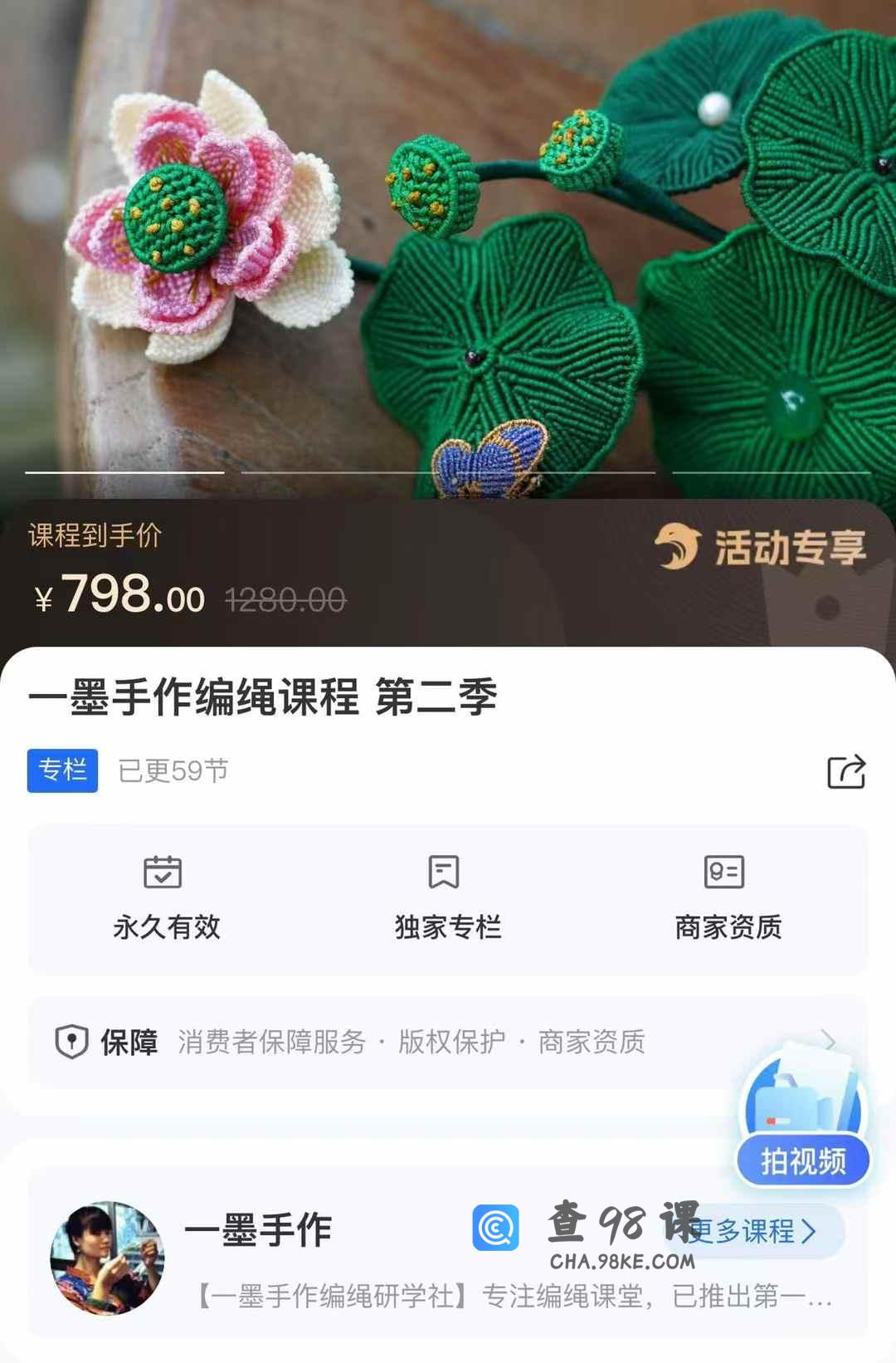View 商家资质 merchant qualification
The height and width of the screenshot is (1363, 896).
(728, 899)
